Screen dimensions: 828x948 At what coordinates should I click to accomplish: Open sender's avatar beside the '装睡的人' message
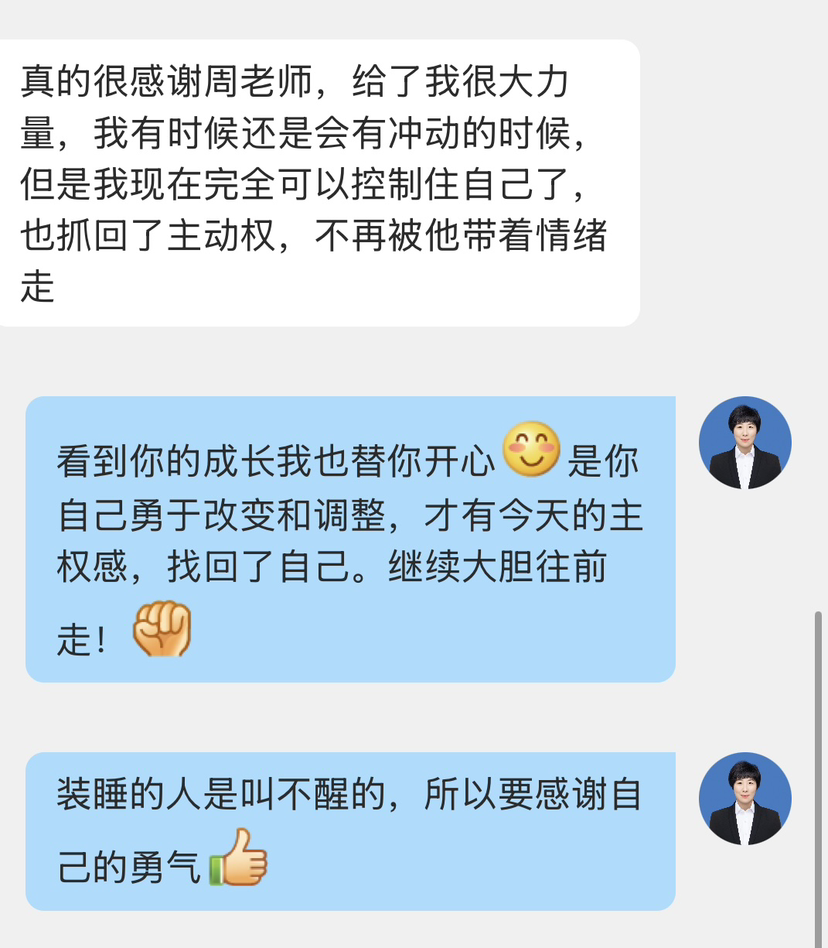pos(745,799)
